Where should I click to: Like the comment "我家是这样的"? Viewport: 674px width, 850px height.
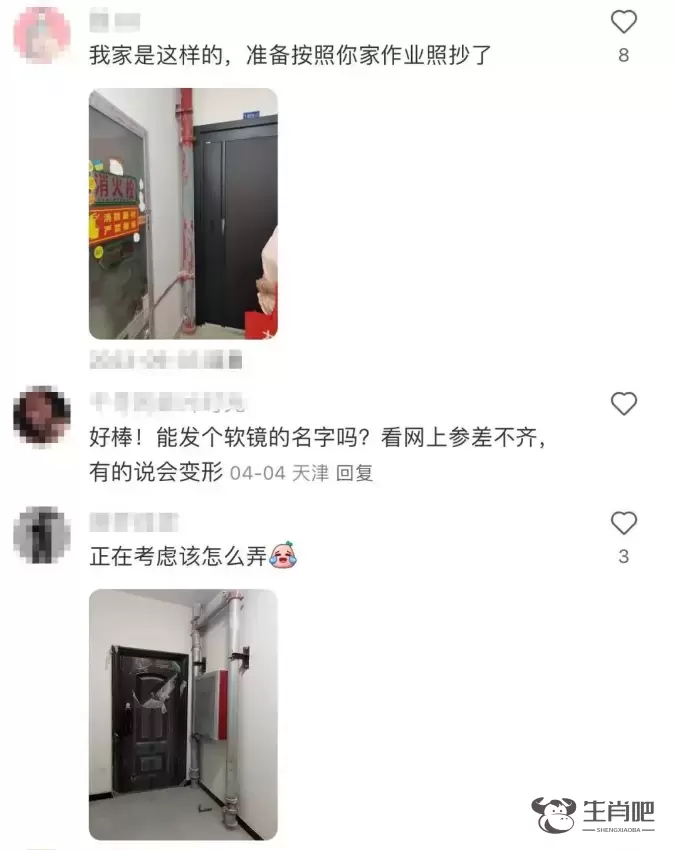click(x=623, y=22)
